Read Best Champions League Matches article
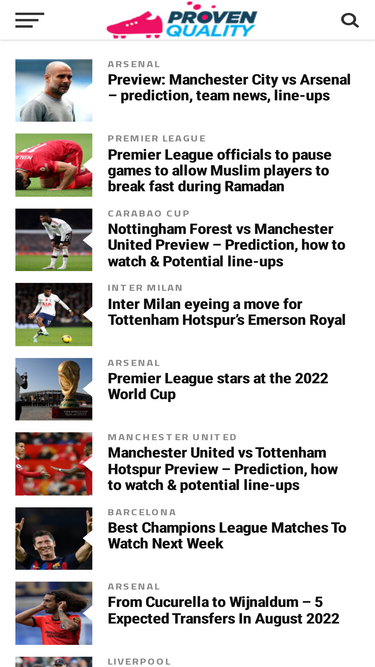 coord(227,536)
